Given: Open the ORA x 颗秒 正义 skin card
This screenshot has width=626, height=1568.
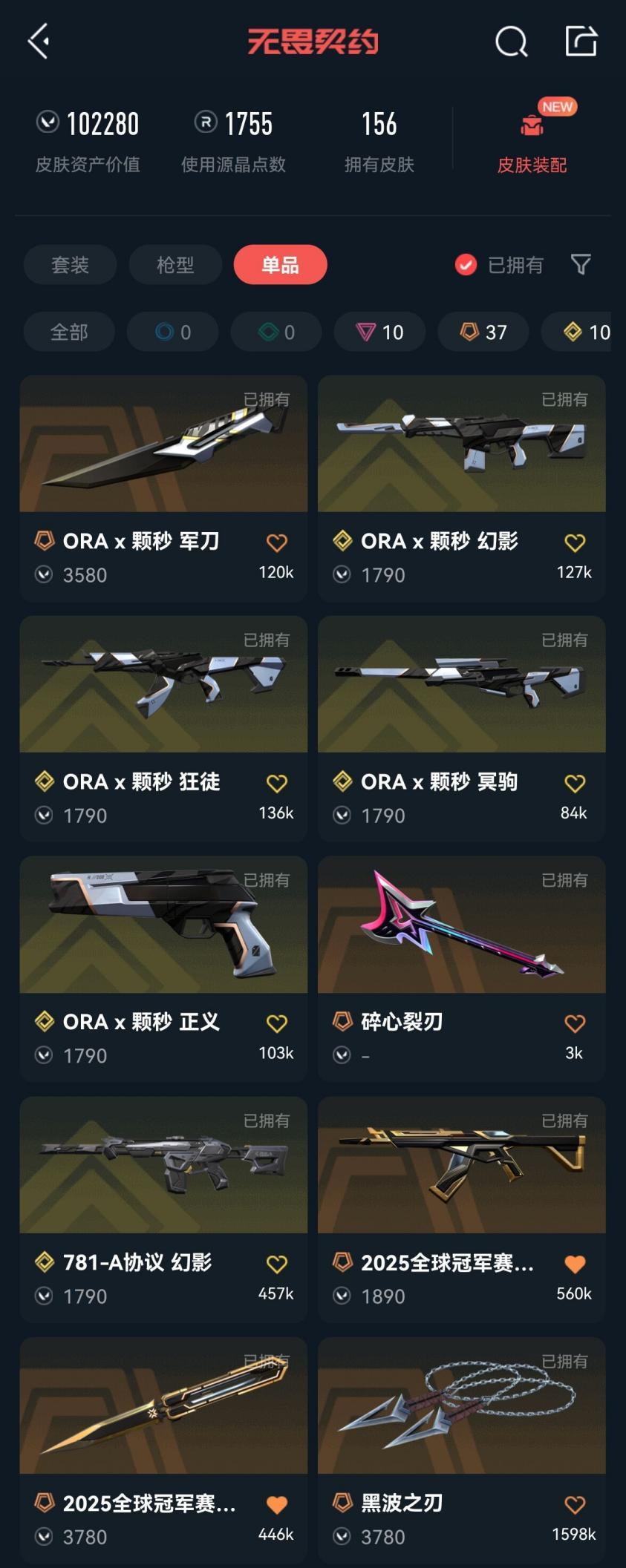Looking at the screenshot, I should pos(163,925).
